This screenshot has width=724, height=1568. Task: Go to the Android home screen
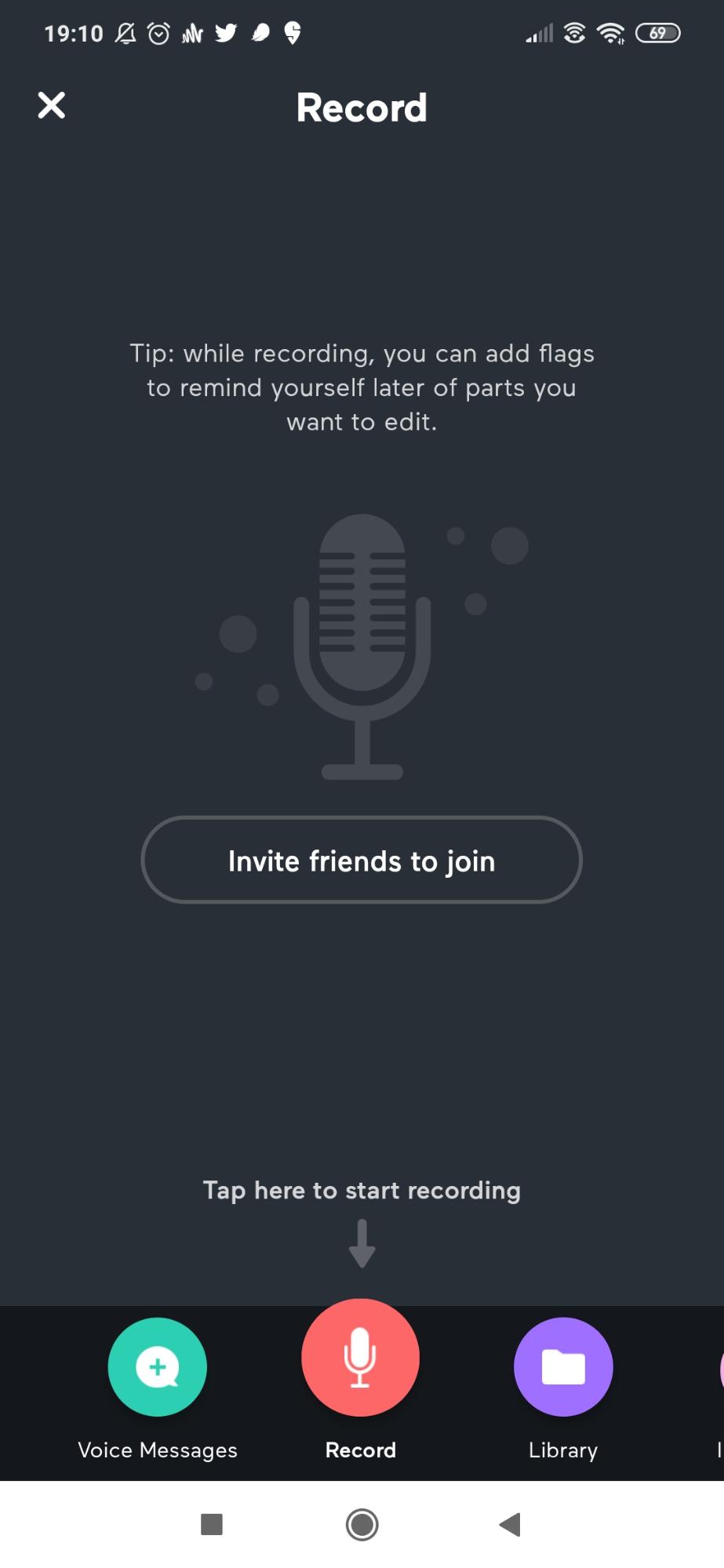pos(362,1525)
